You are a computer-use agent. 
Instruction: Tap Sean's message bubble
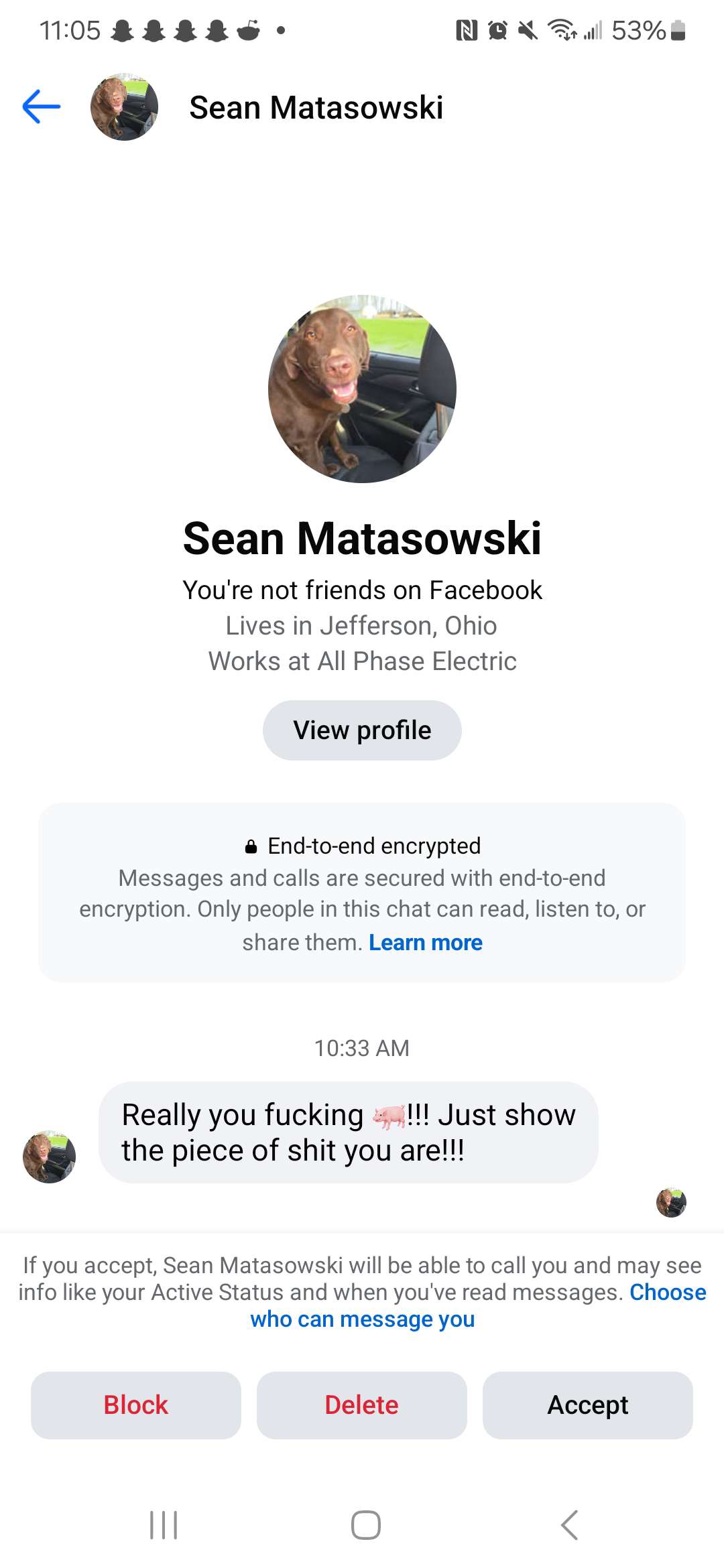(x=349, y=1132)
